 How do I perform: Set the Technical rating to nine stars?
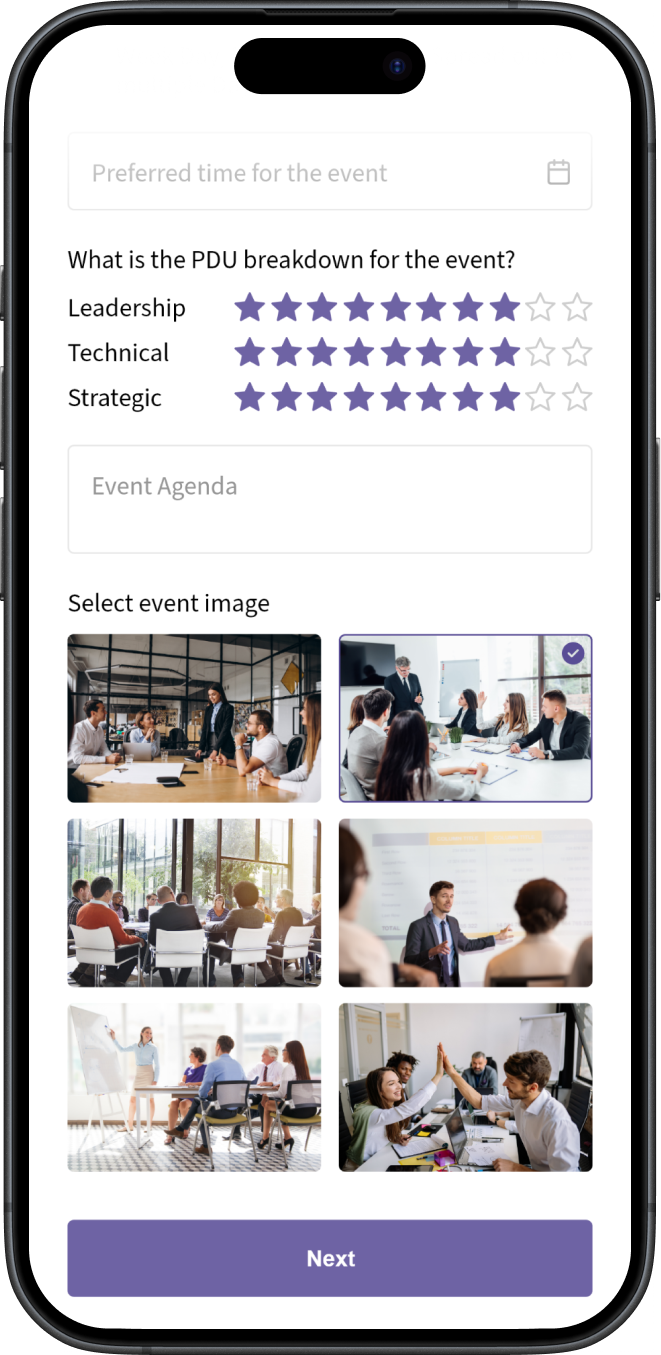[541, 353]
